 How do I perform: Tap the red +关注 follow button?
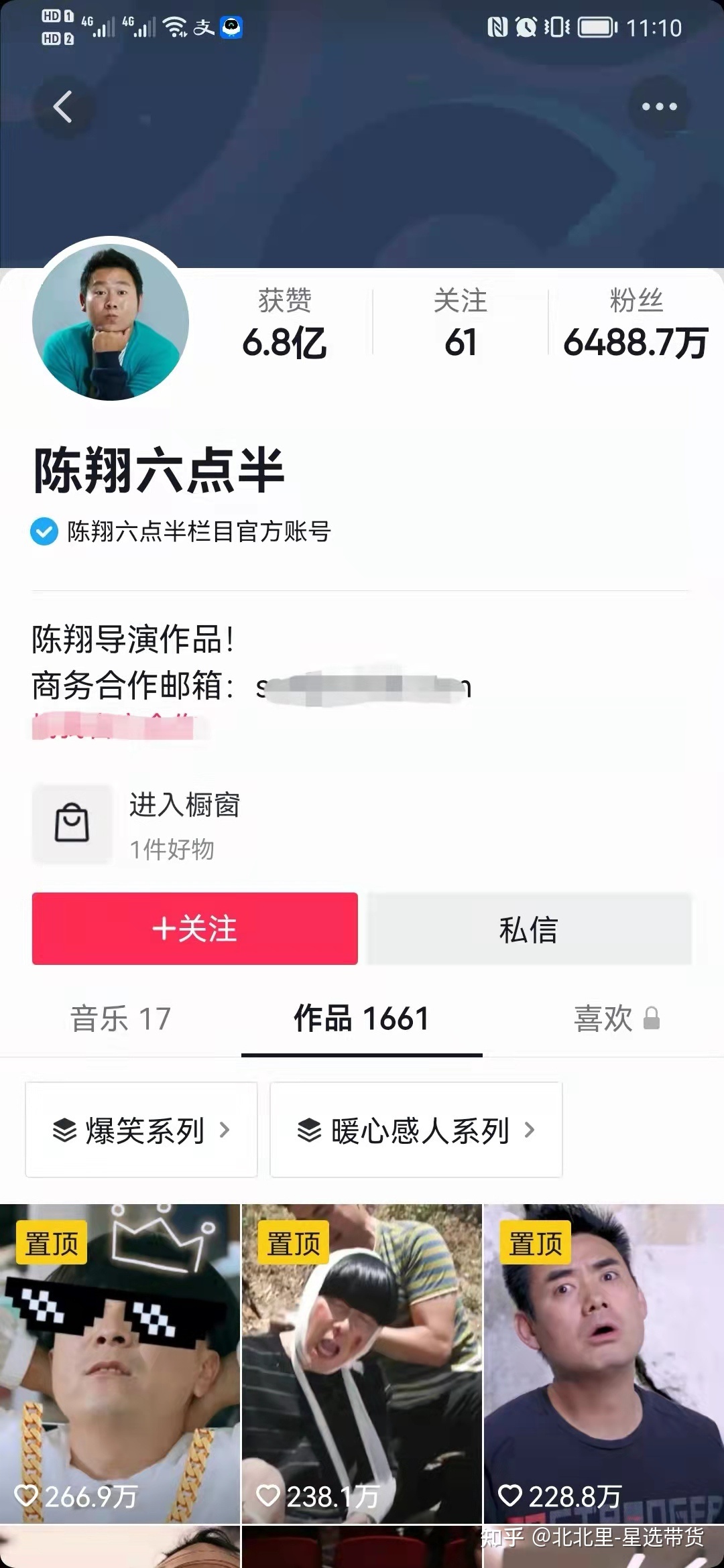click(x=194, y=928)
